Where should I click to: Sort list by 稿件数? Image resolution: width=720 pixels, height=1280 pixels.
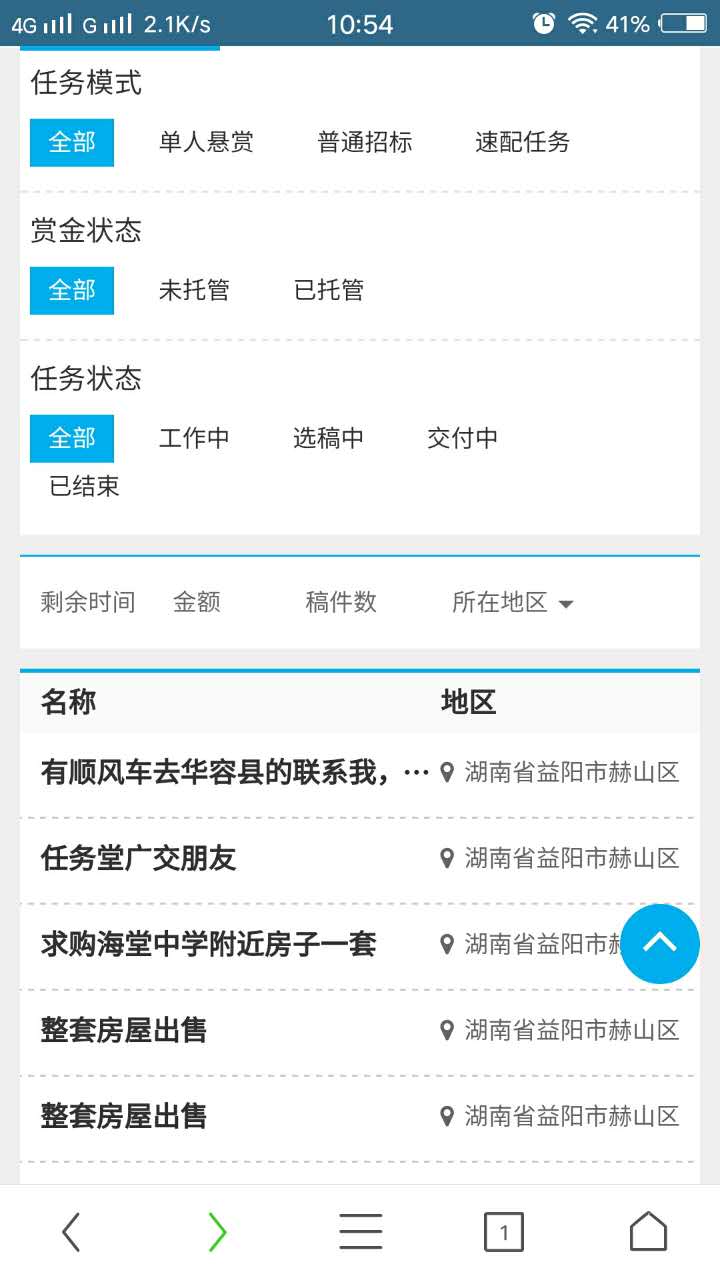tap(341, 602)
